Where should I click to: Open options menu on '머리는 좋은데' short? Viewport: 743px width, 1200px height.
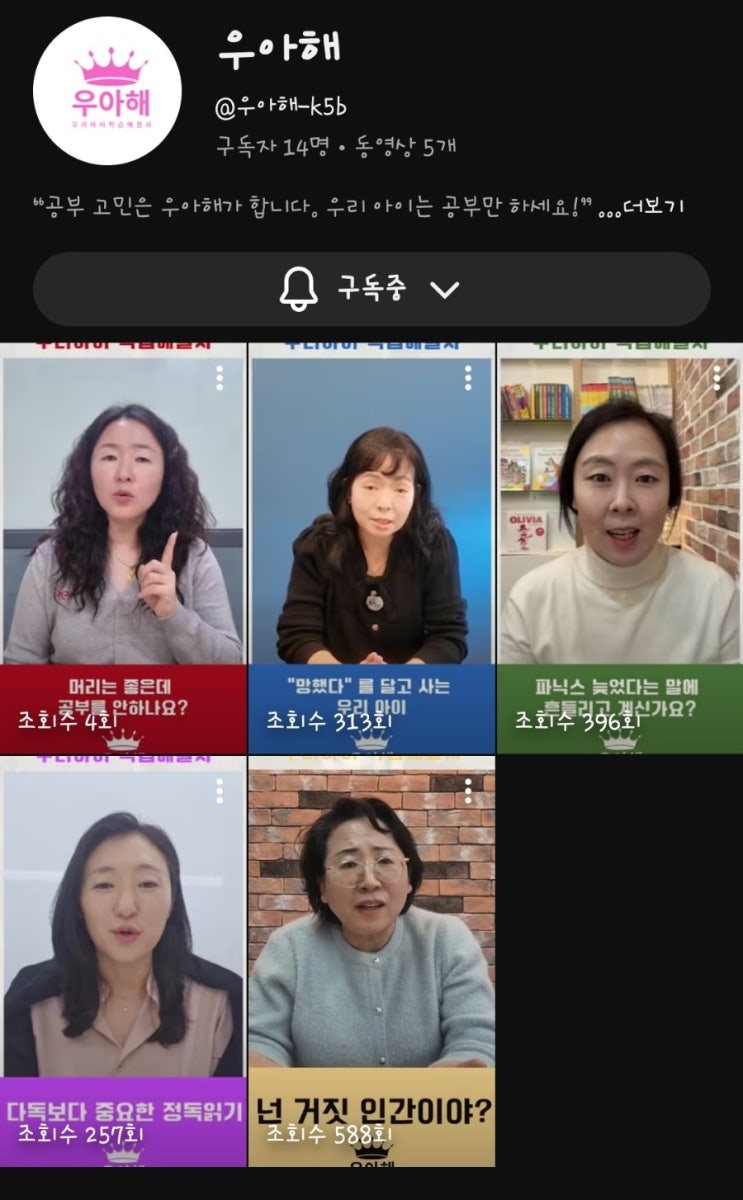click(x=219, y=377)
